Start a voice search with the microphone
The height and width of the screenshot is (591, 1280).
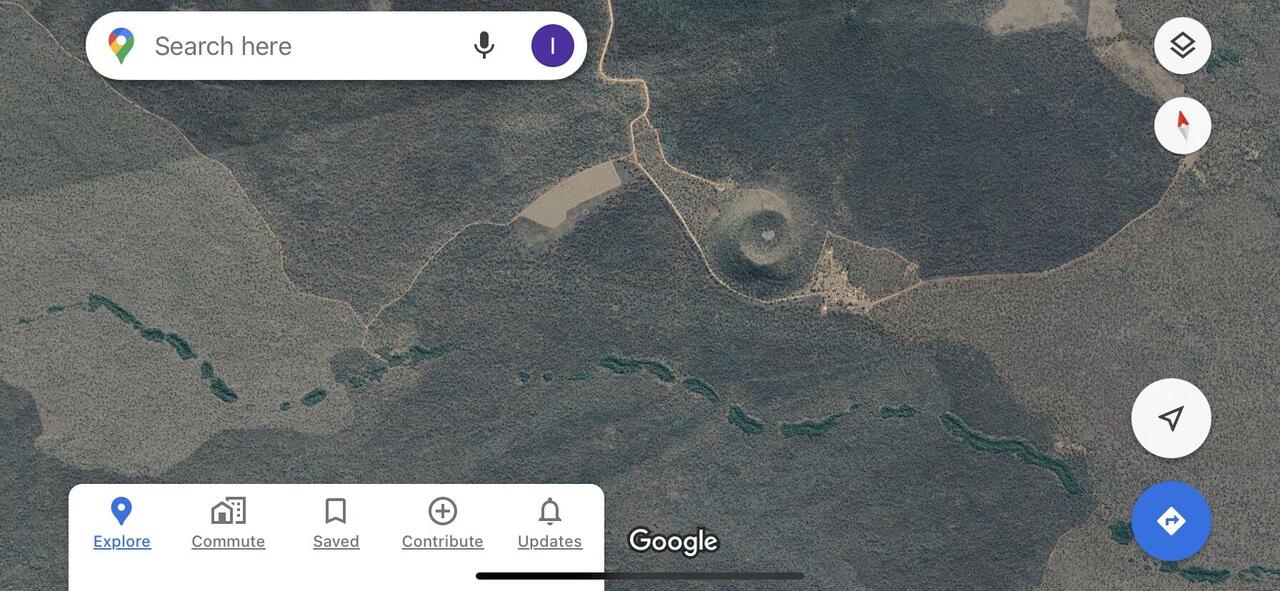[x=484, y=46]
